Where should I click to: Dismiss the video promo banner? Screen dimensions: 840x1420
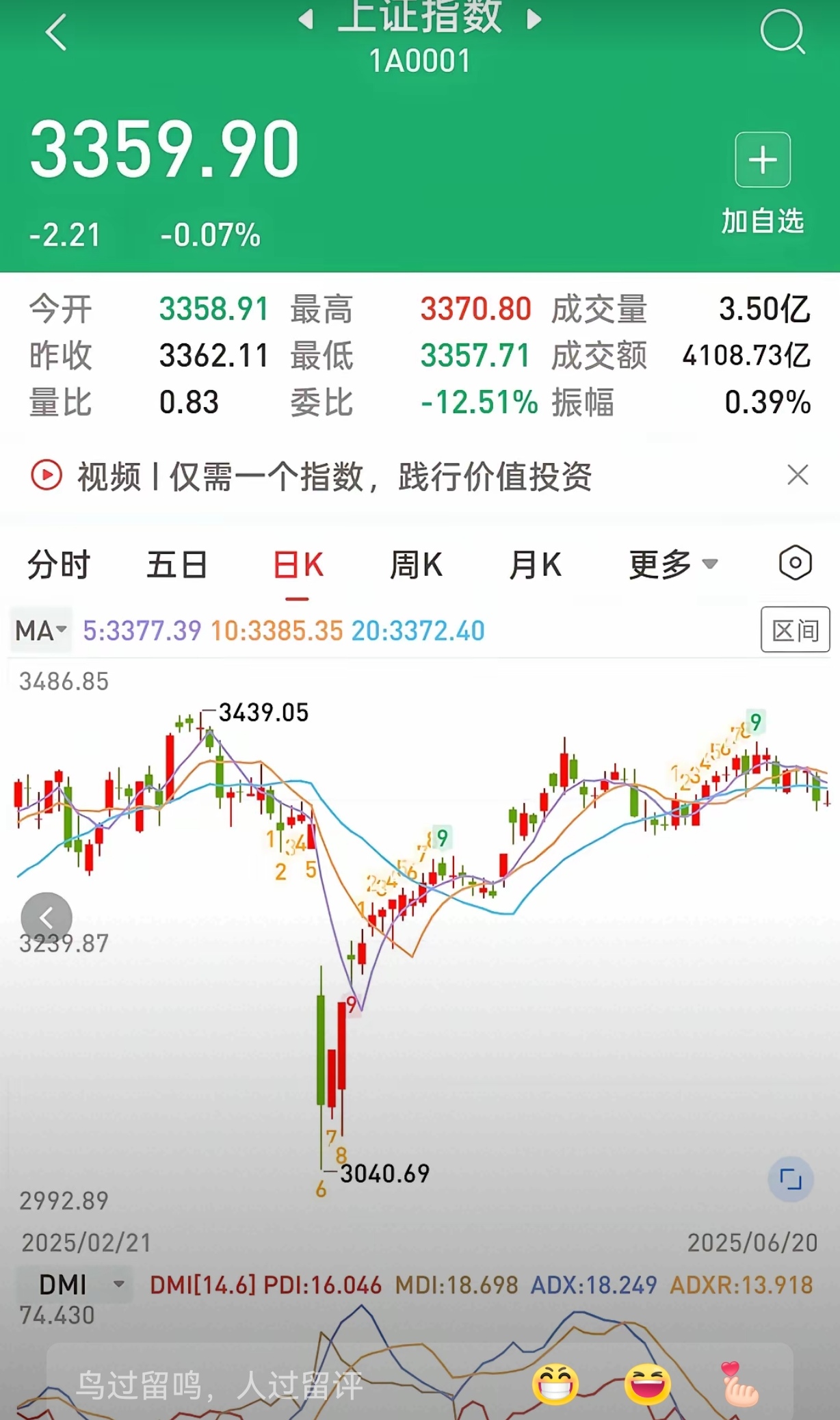(x=798, y=475)
